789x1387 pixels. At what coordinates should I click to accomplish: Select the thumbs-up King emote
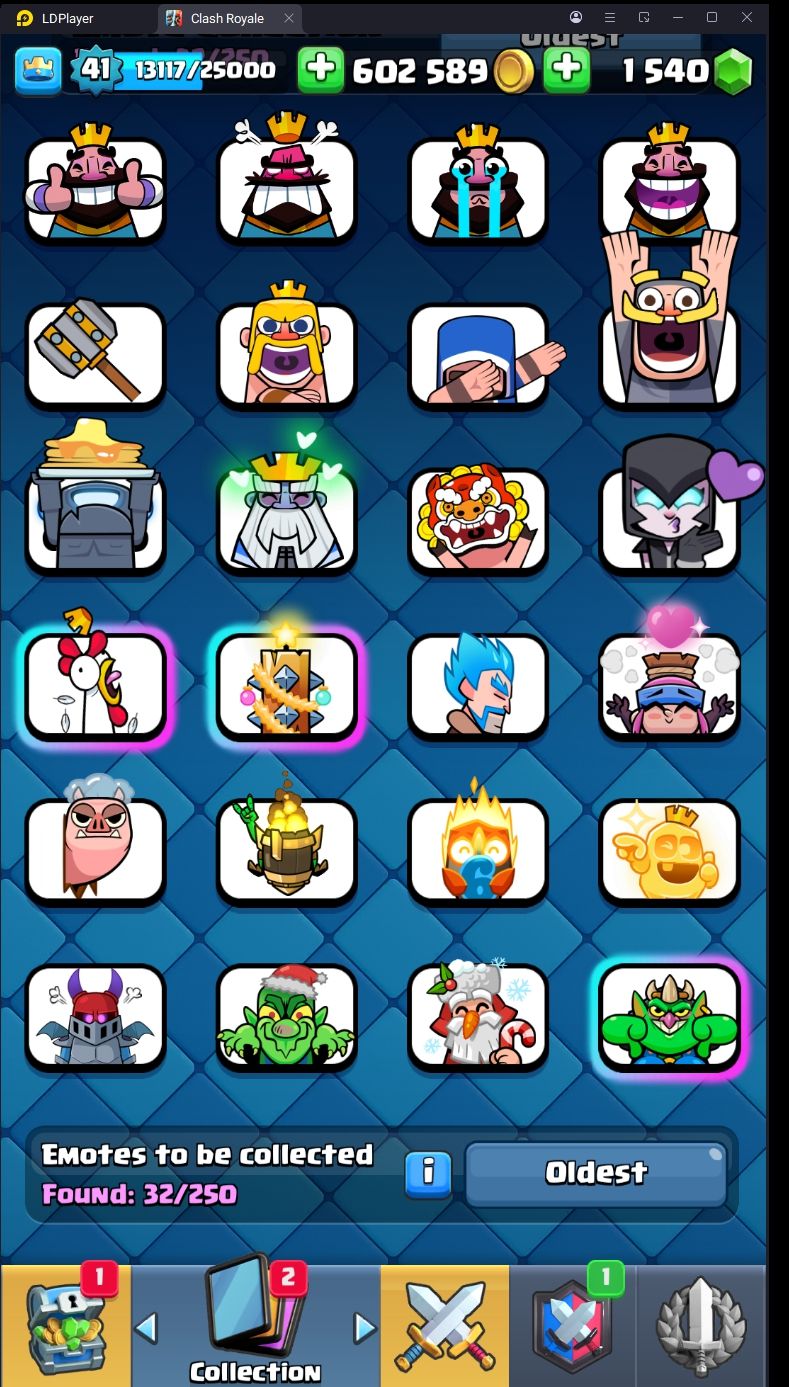point(95,181)
